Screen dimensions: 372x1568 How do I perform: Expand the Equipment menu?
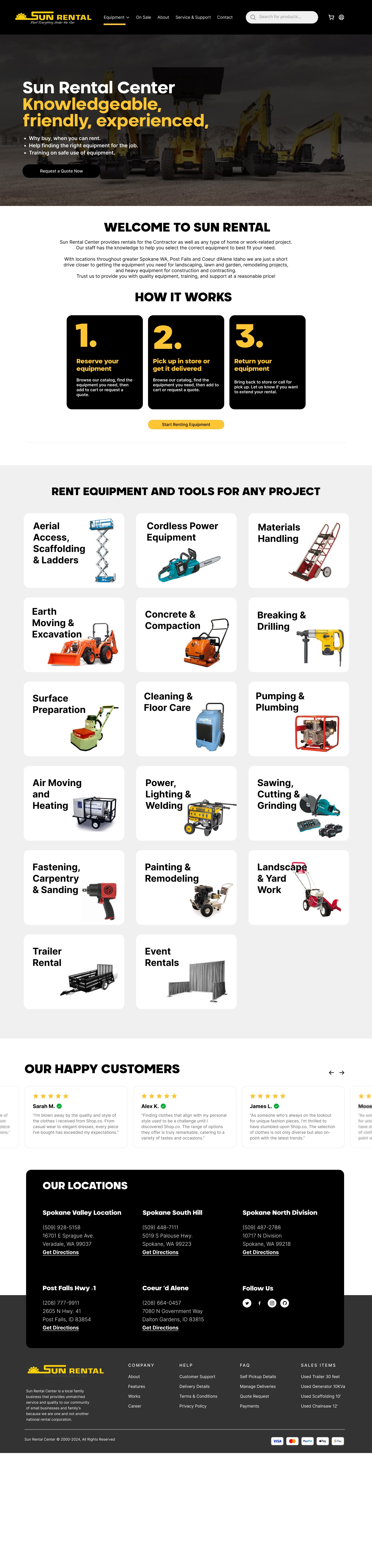coord(116,18)
